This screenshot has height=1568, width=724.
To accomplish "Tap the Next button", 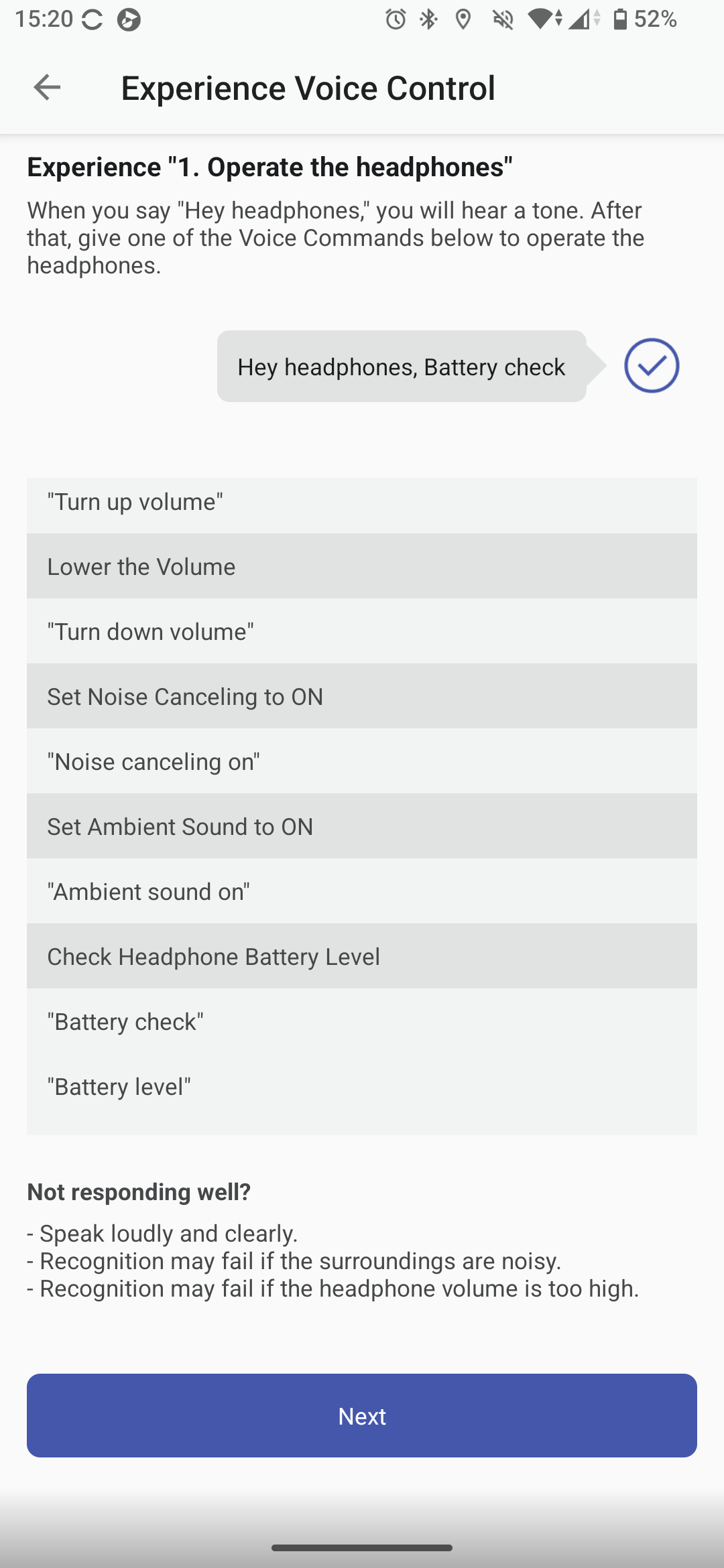I will click(x=362, y=1415).
